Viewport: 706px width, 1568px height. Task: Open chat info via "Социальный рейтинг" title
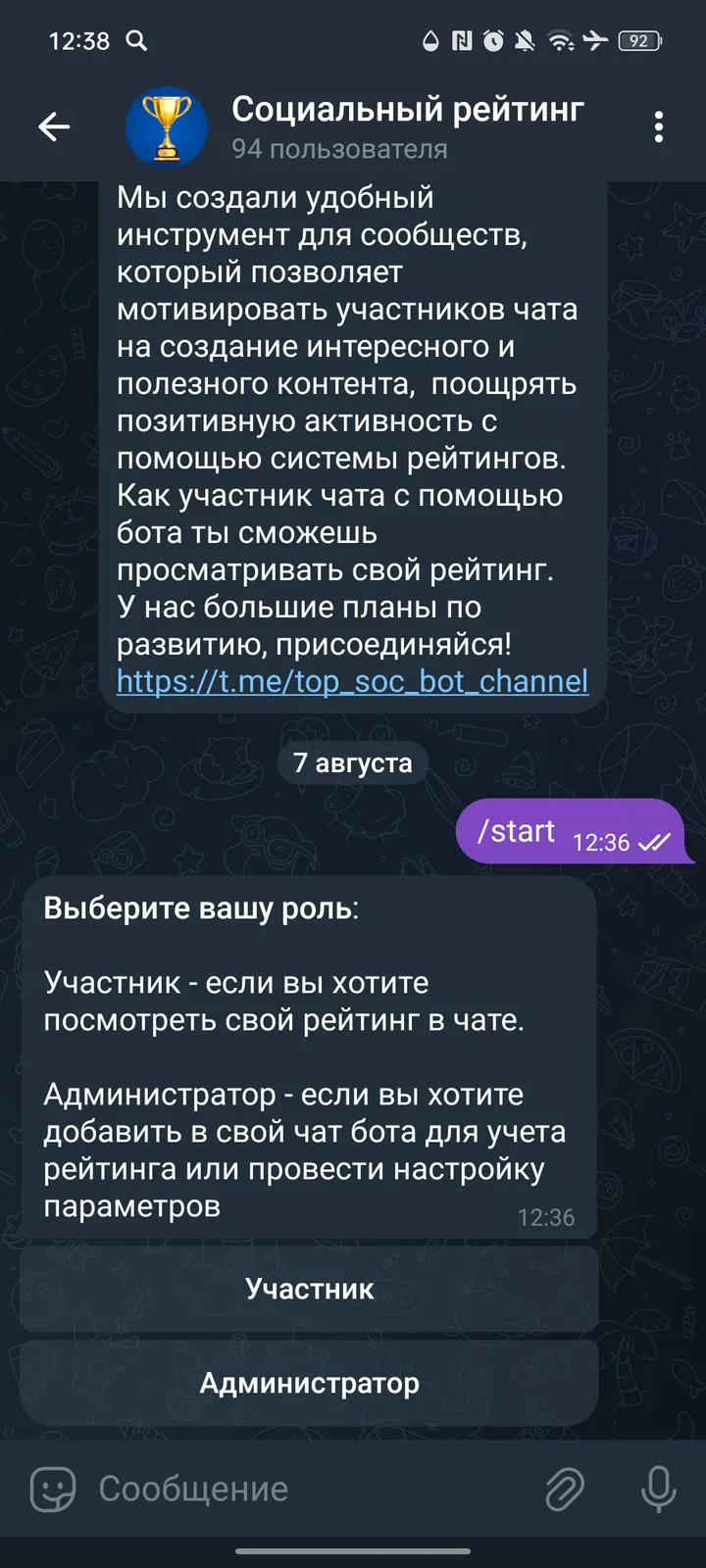408,111
